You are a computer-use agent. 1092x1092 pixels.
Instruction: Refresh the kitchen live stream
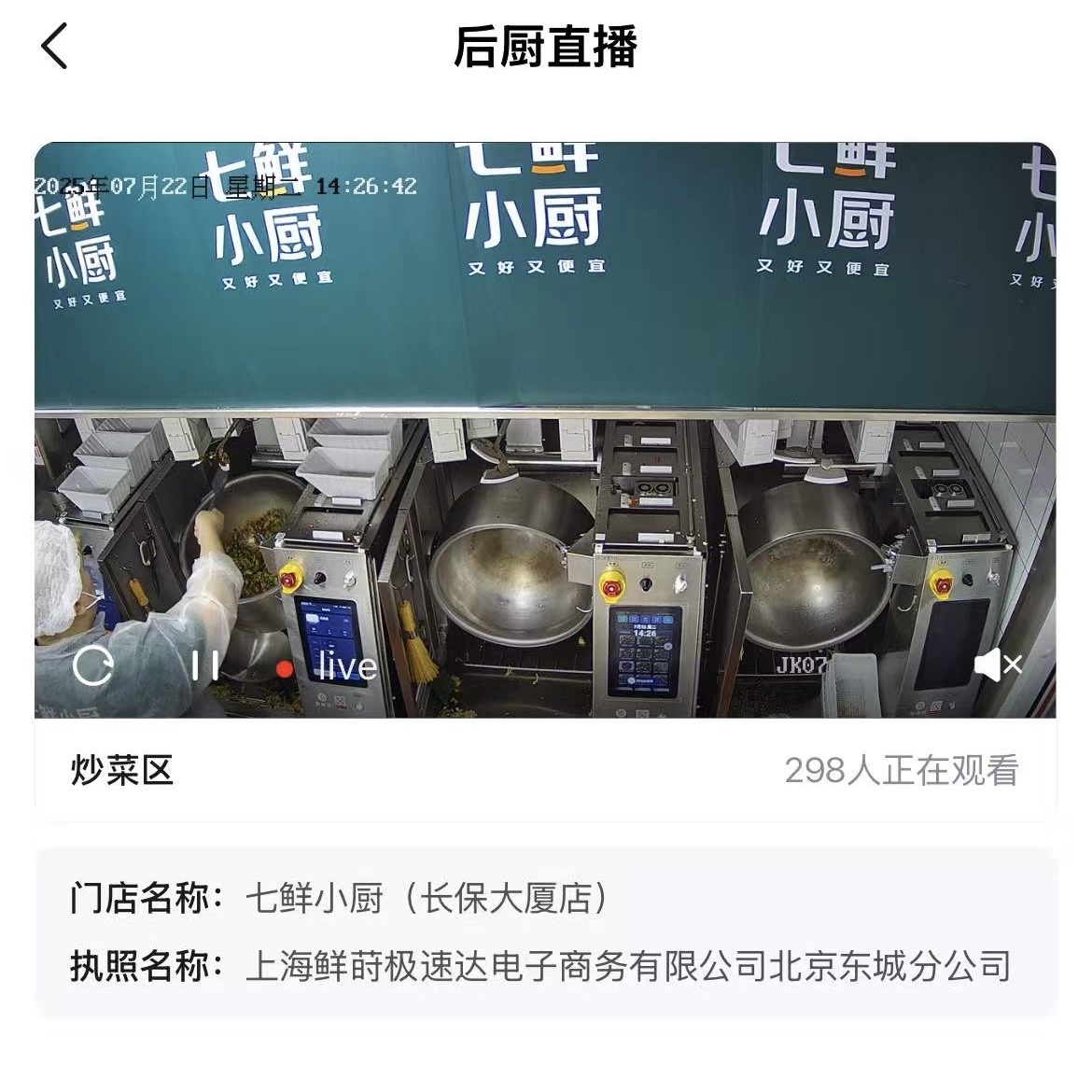click(x=93, y=665)
